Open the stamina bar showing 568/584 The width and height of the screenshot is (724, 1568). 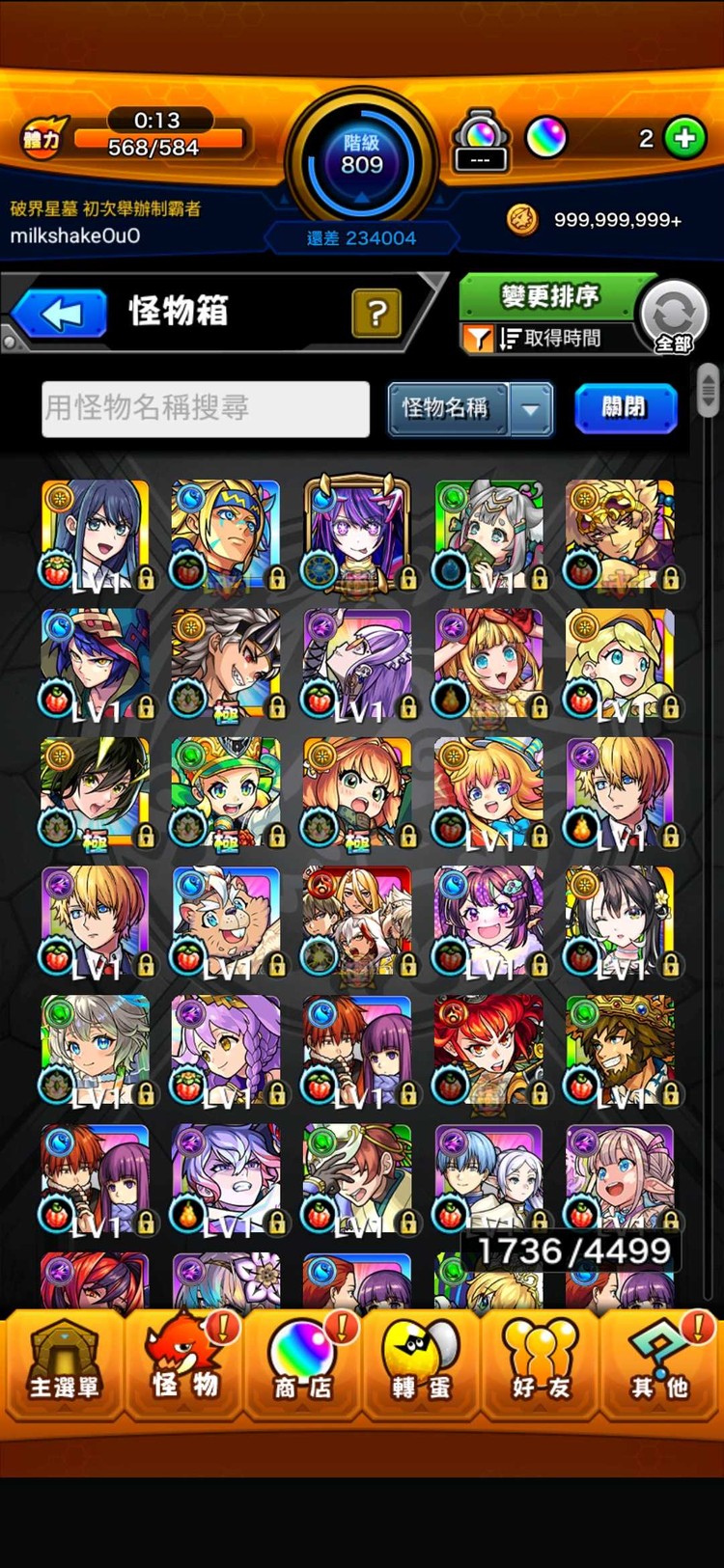click(x=154, y=140)
